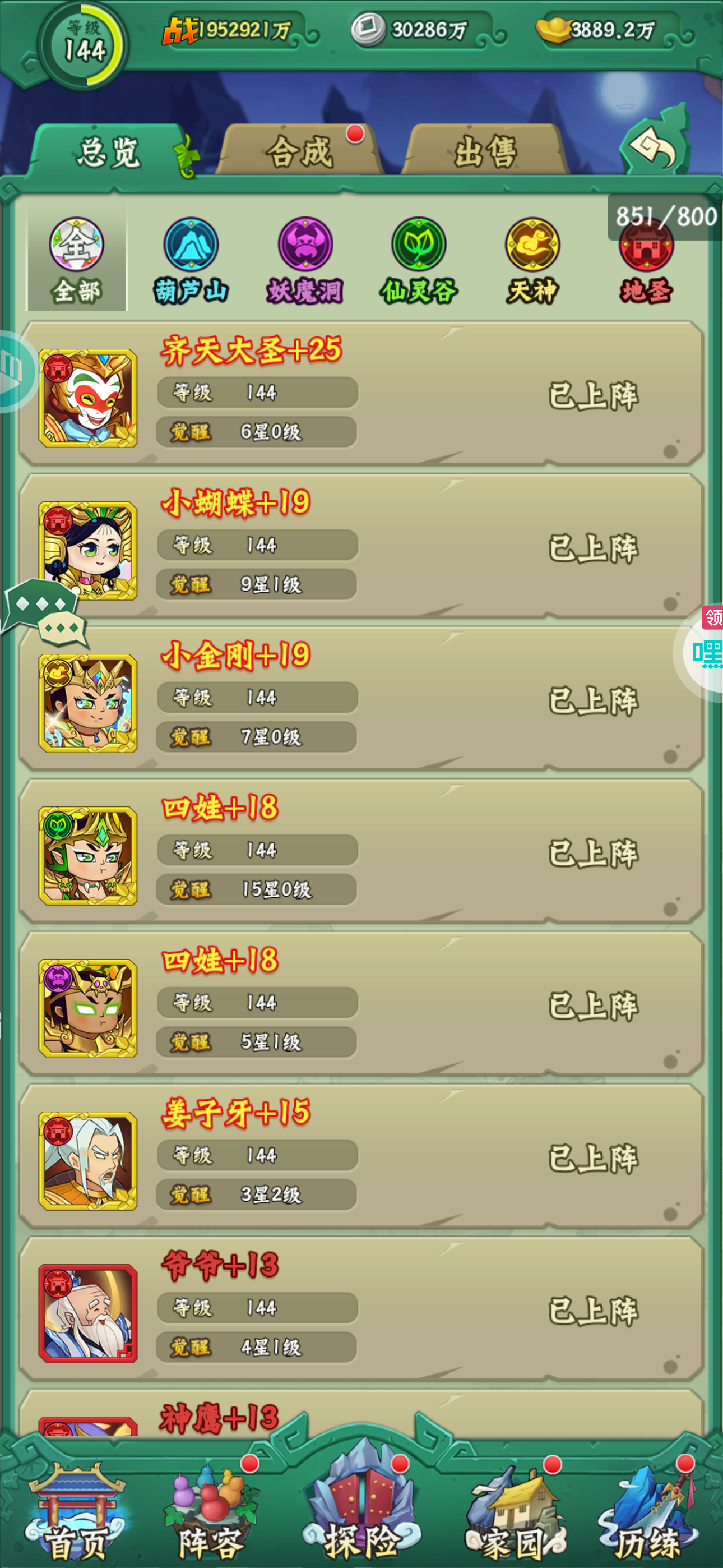The width and height of the screenshot is (723, 1568).
Task: Filter heroes by 葫芦山
Action: [x=191, y=260]
